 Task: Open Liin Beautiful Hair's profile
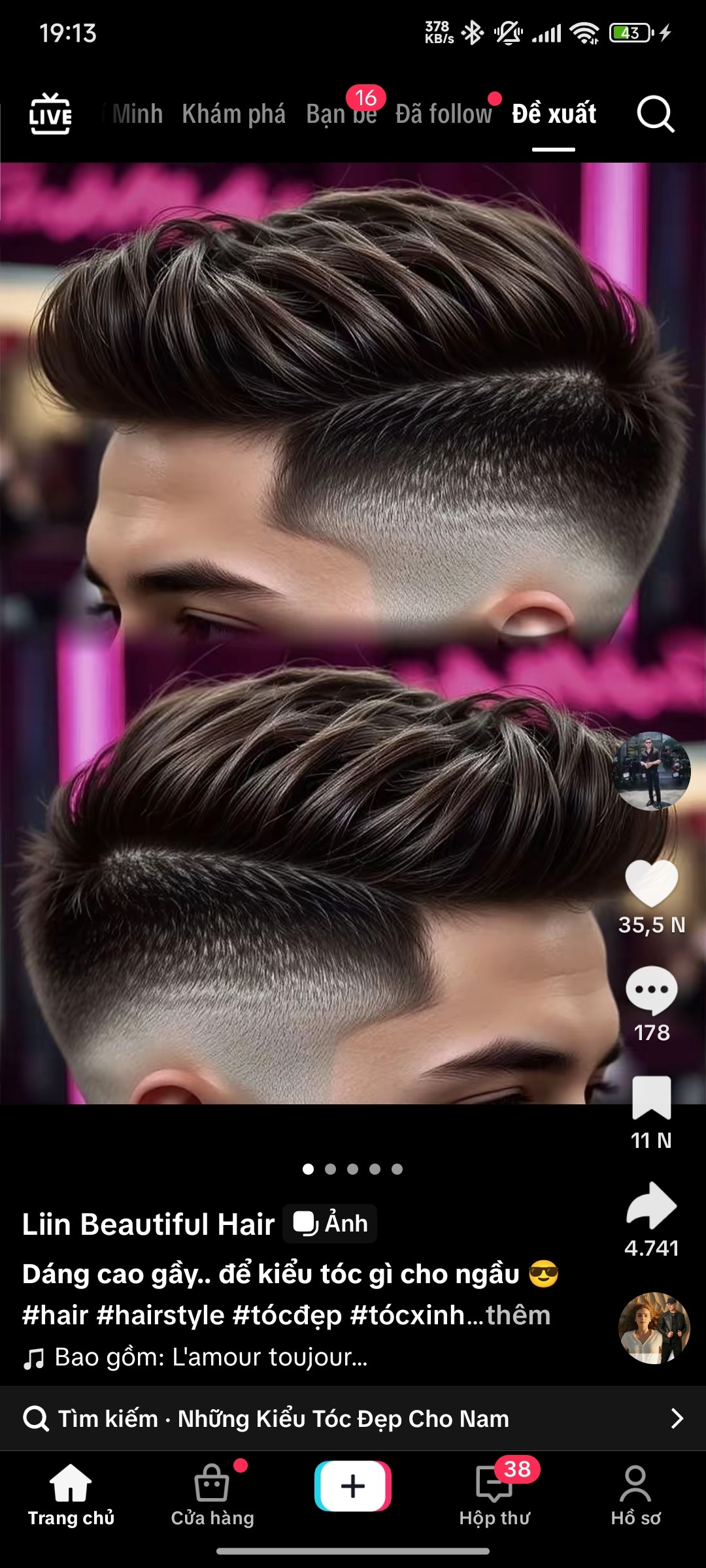(148, 1224)
